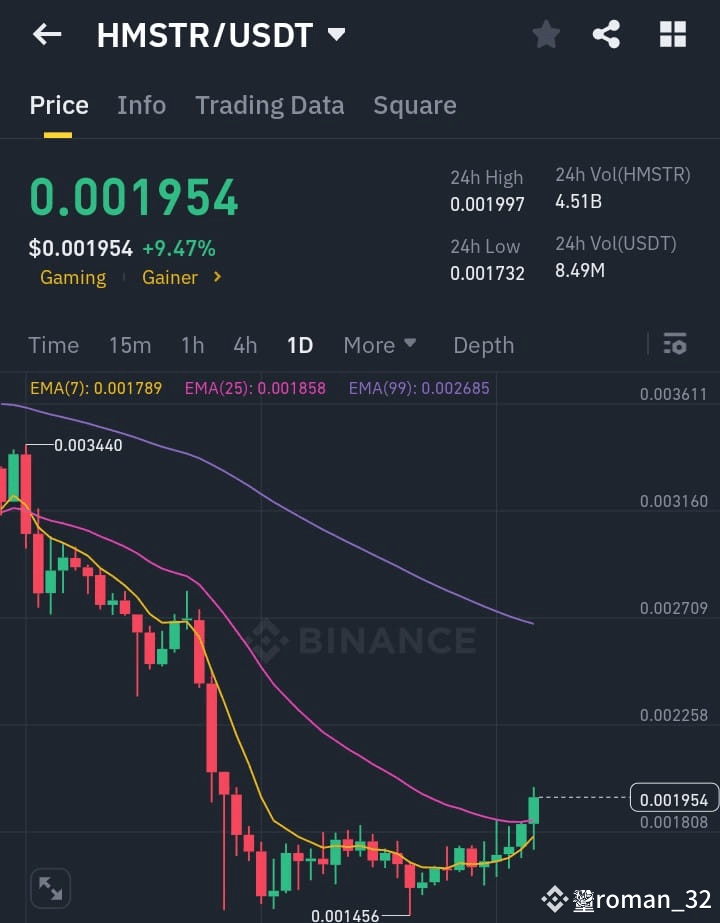Viewport: 720px width, 923px height.
Task: Open Depth view of the order book
Action: tap(483, 345)
